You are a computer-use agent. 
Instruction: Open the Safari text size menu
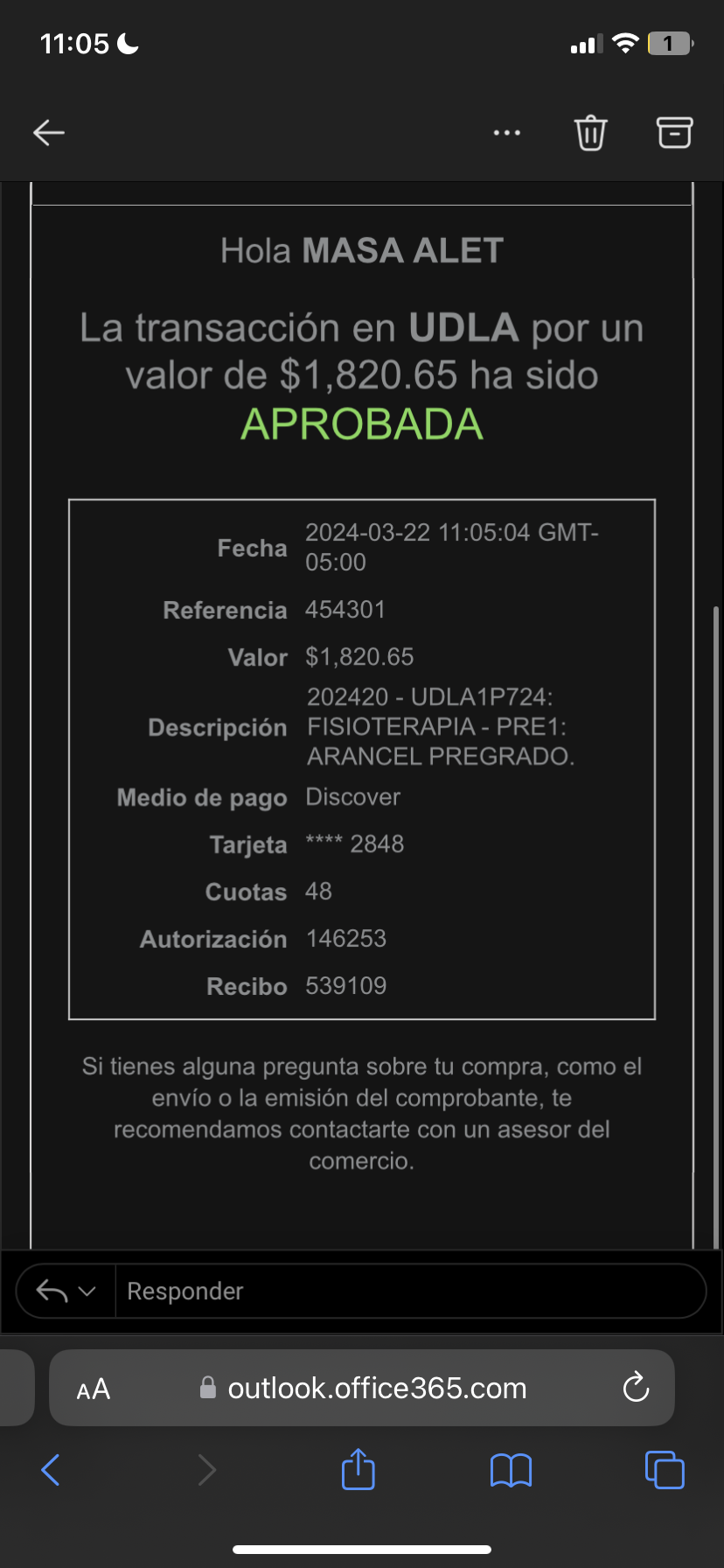[94, 1389]
